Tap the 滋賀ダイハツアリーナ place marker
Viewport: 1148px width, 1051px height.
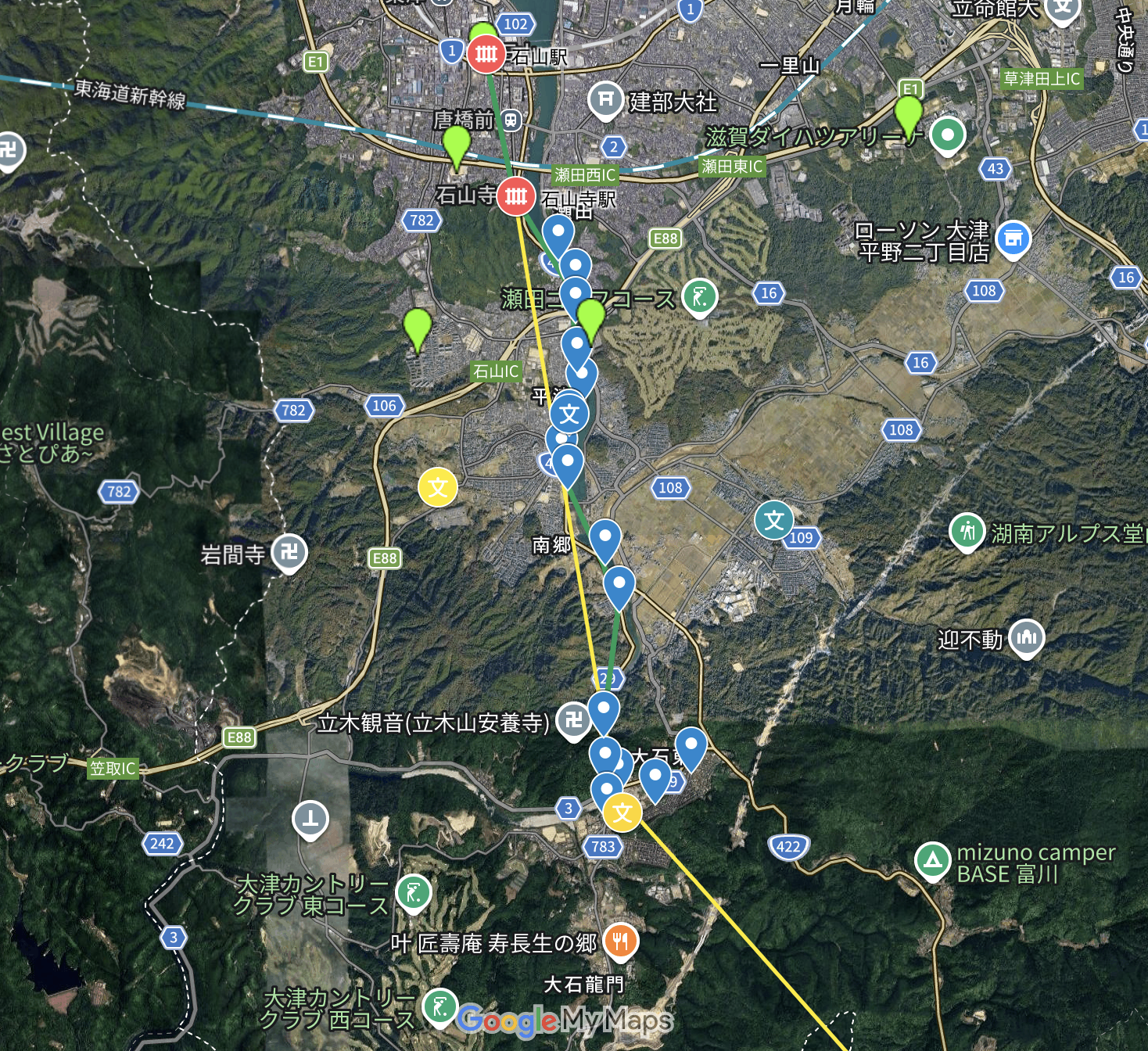point(947,135)
